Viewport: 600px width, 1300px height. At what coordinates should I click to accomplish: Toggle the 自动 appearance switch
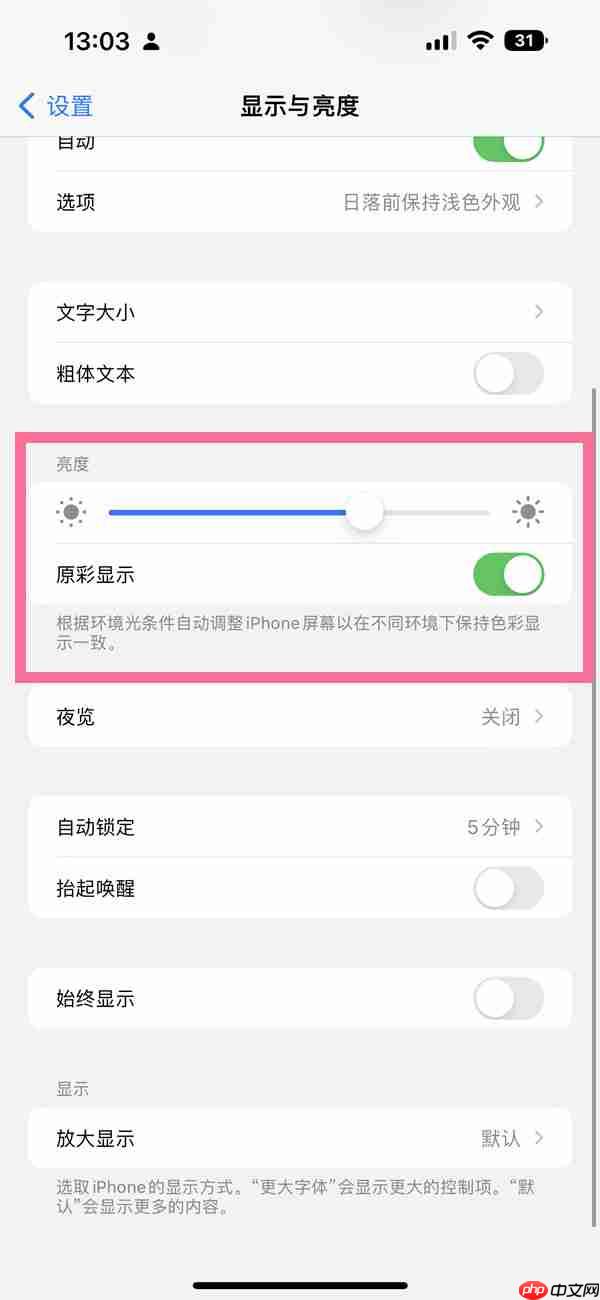click(x=508, y=146)
